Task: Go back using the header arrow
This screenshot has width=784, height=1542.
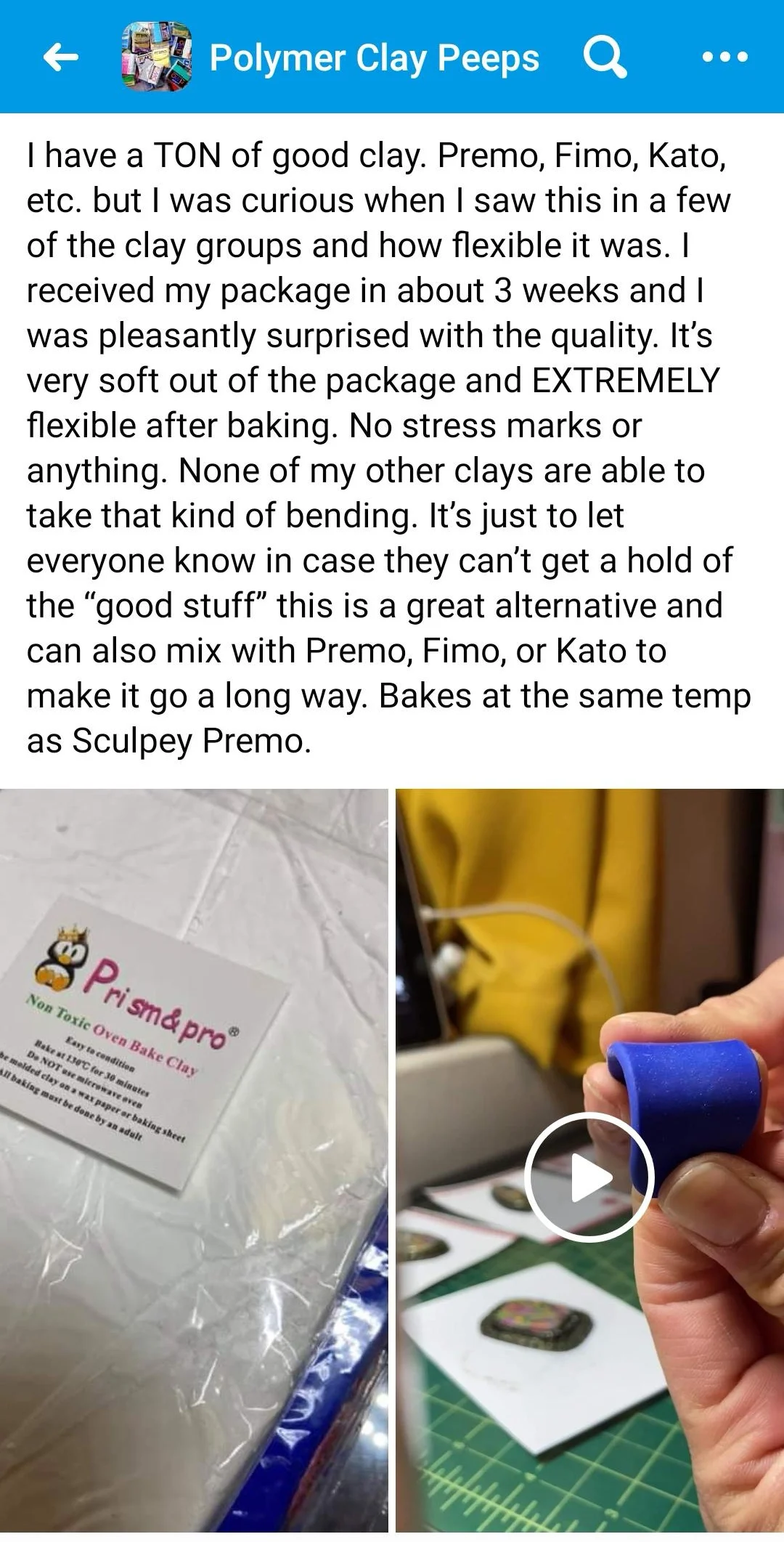Action: pos(61,57)
